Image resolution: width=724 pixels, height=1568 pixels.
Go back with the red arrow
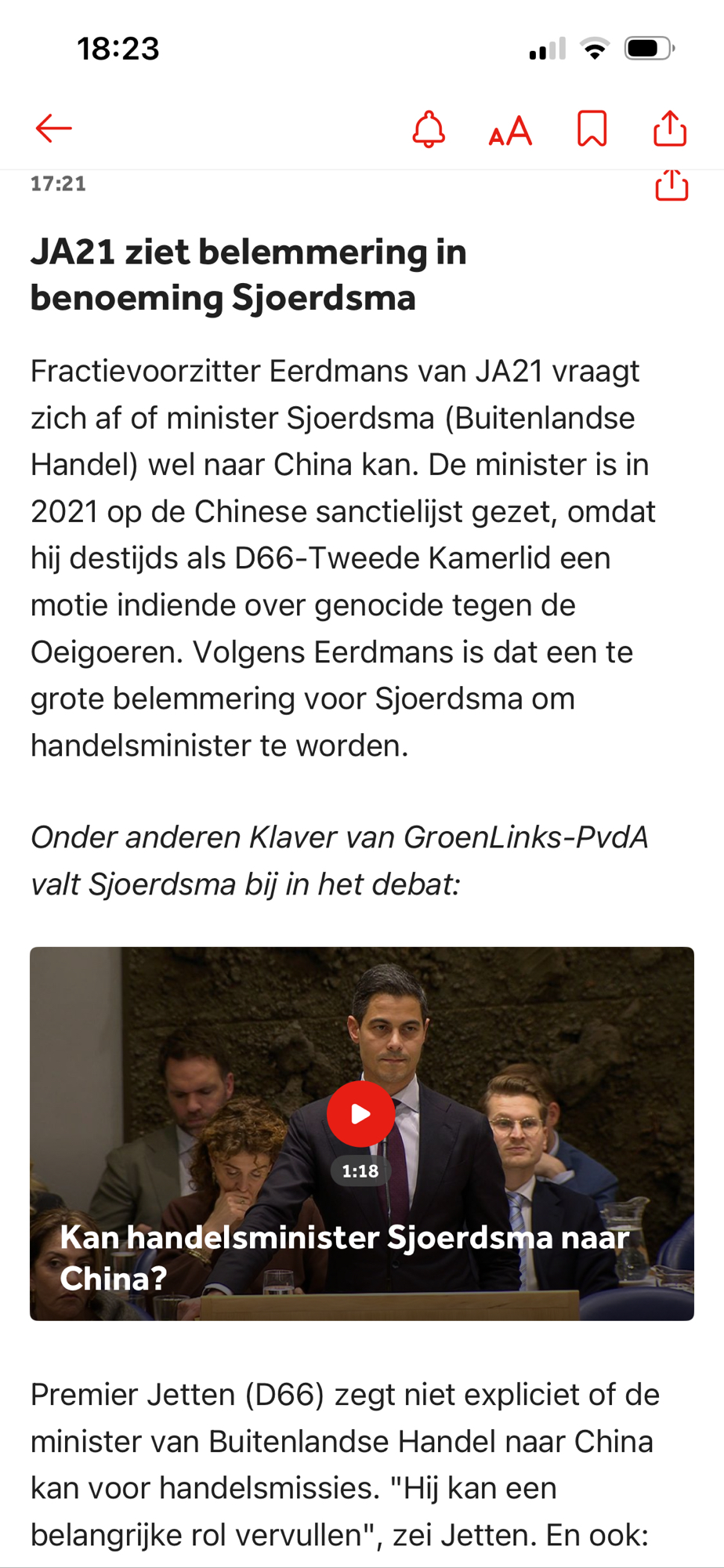pyautogui.click(x=54, y=129)
